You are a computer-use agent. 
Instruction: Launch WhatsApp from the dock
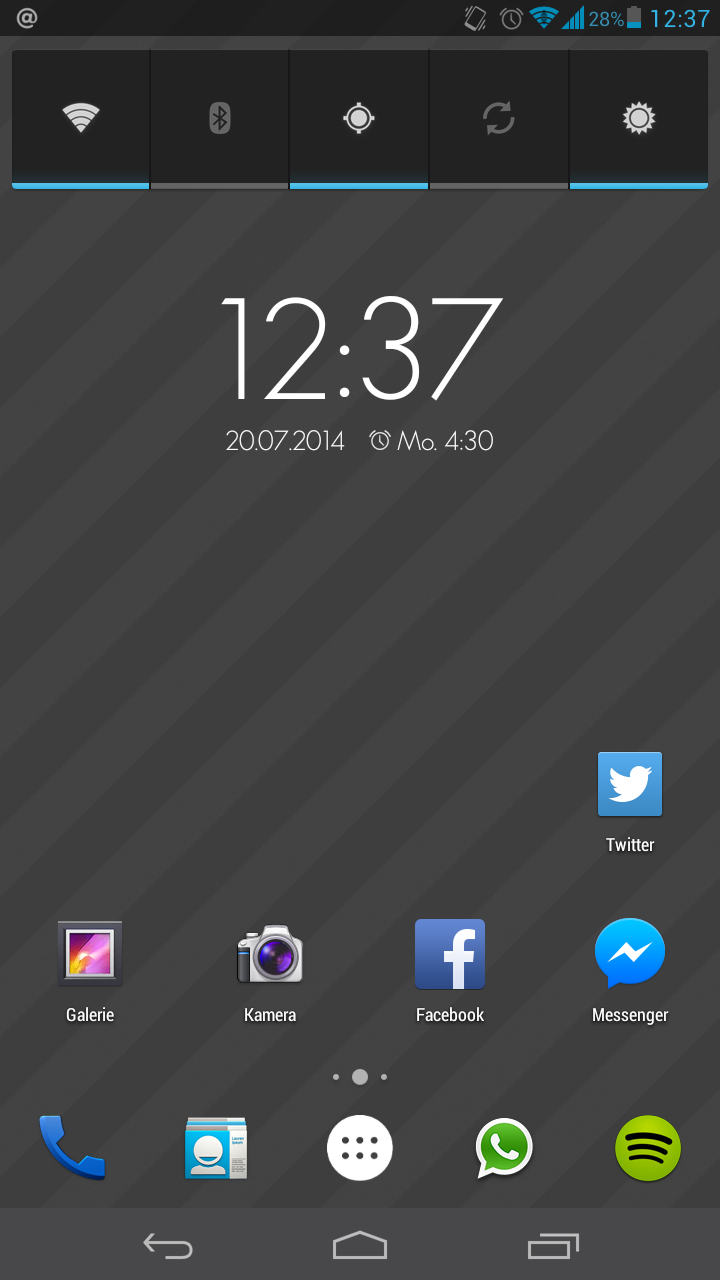point(504,1148)
